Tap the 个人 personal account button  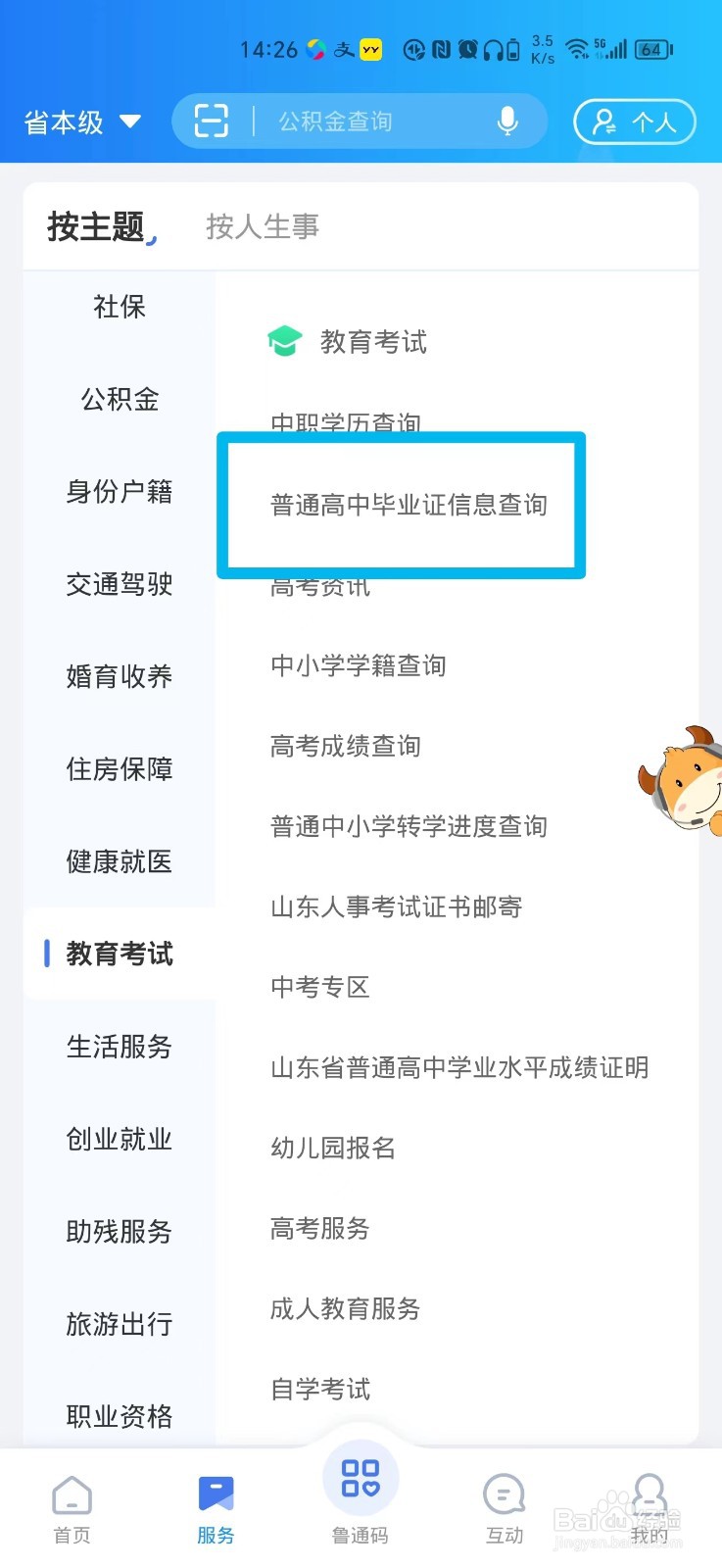pos(634,121)
